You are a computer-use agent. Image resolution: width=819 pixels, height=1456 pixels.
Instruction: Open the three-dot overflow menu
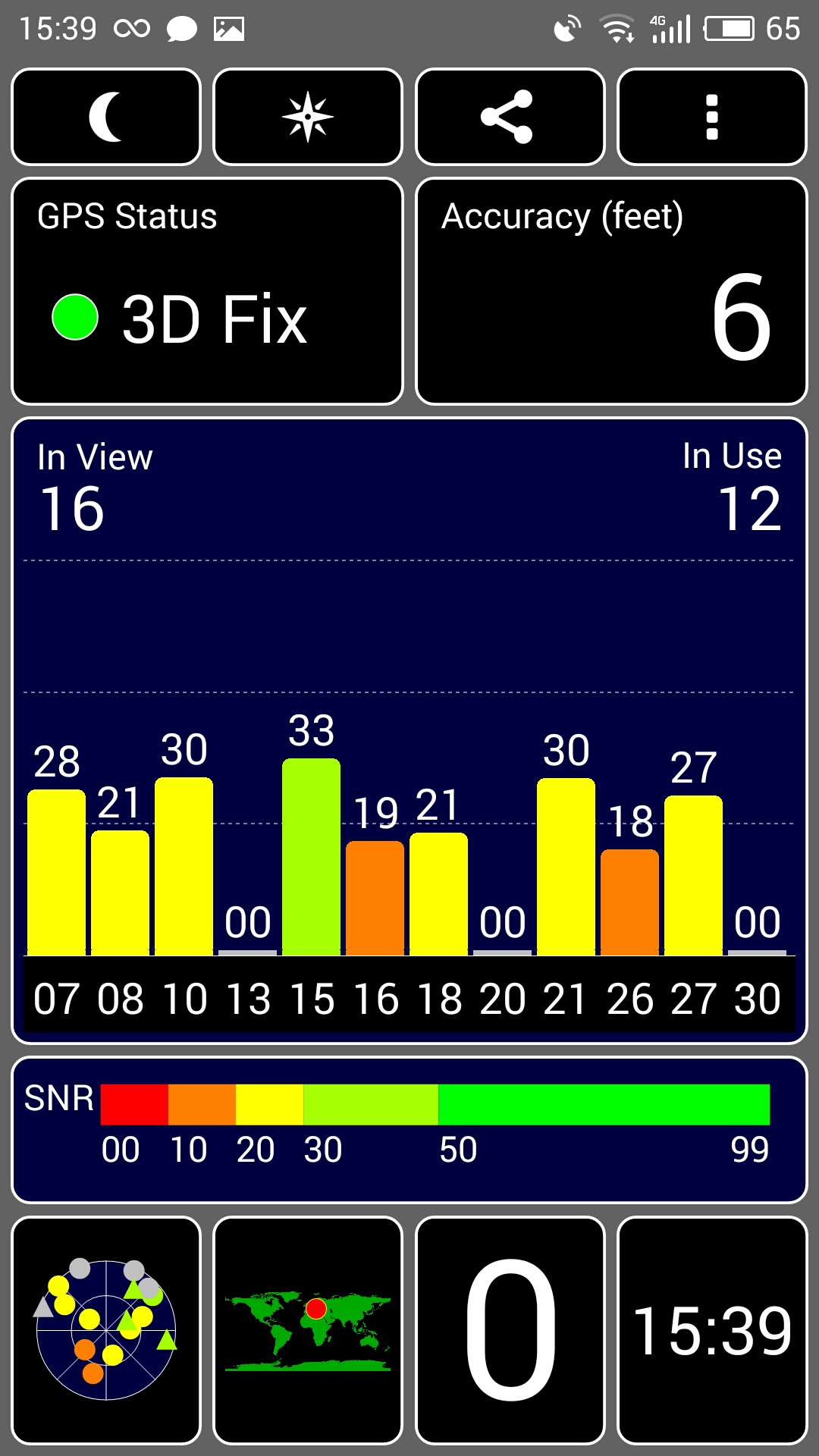click(x=712, y=117)
